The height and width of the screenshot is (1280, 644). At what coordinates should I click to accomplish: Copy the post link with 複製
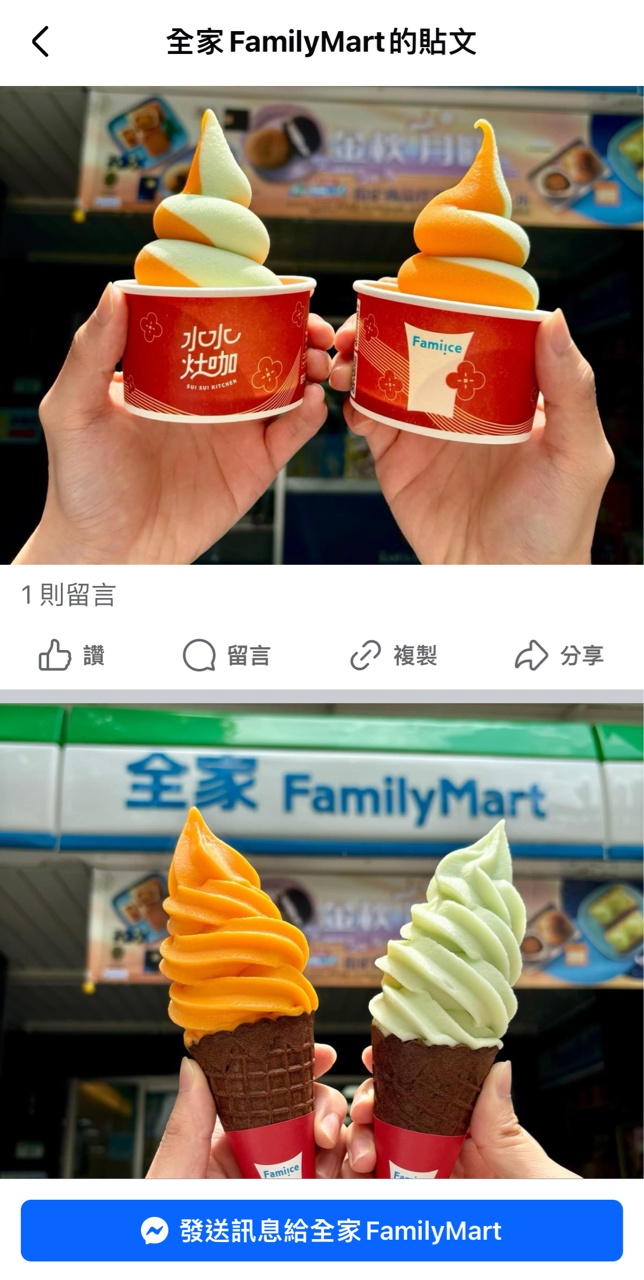[x=394, y=656]
